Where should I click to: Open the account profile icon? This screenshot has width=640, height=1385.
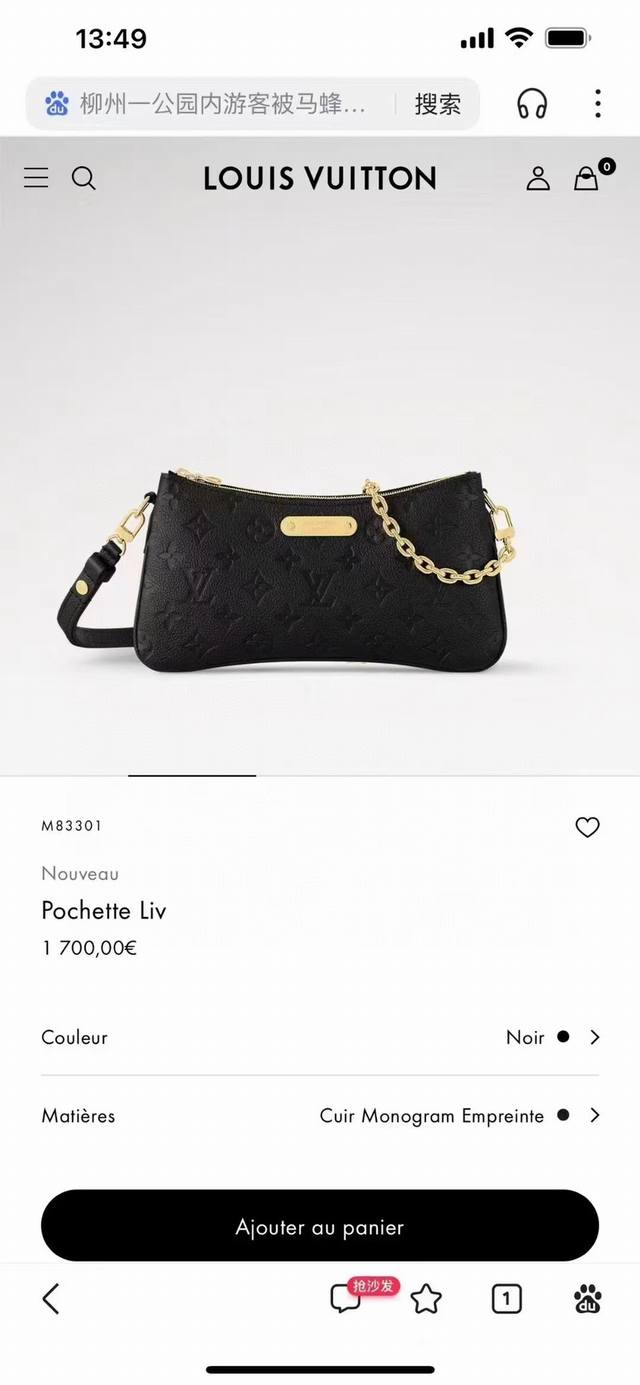click(538, 178)
